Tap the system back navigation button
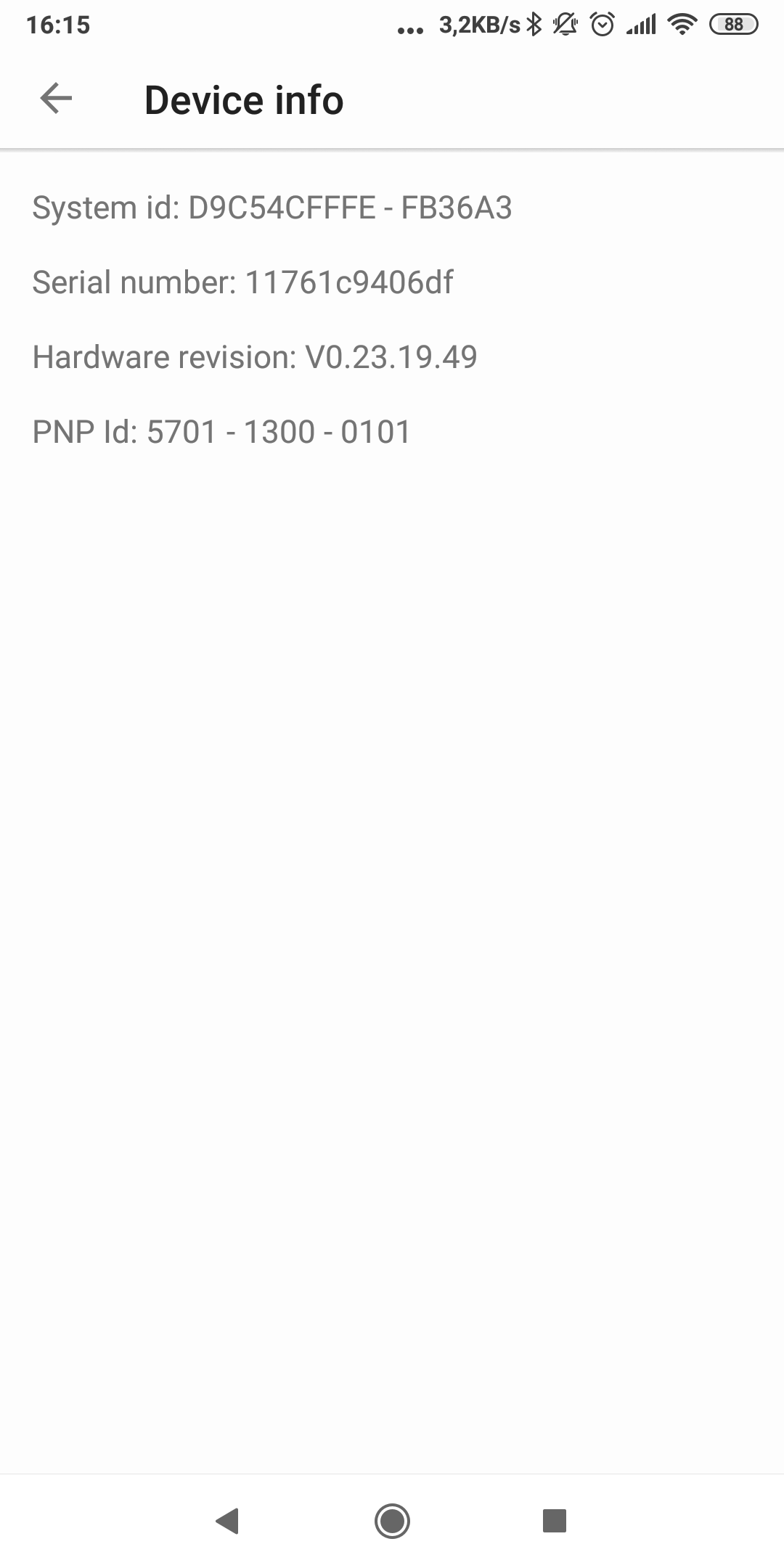This screenshot has height=1568, width=784. click(x=228, y=1520)
